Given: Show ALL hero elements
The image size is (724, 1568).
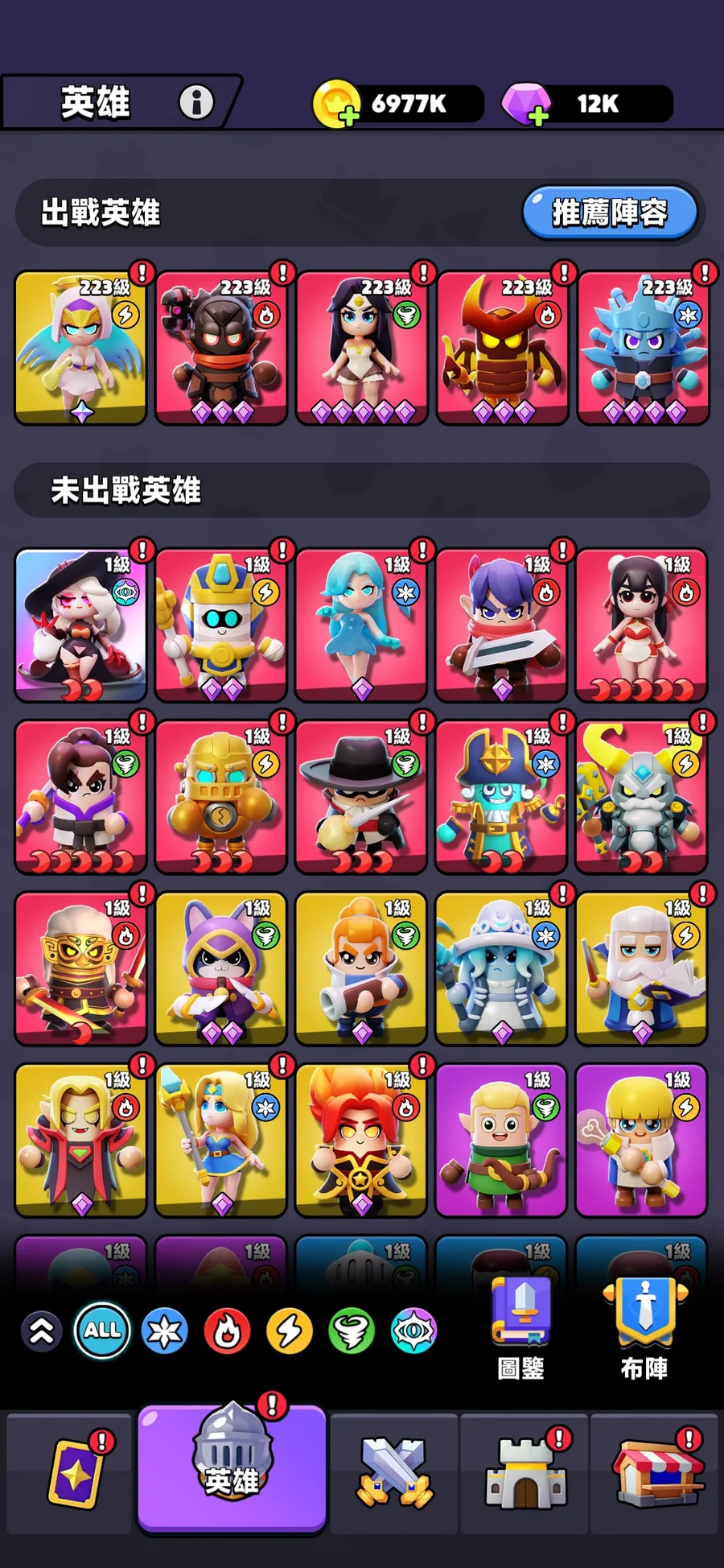Looking at the screenshot, I should (102, 1331).
